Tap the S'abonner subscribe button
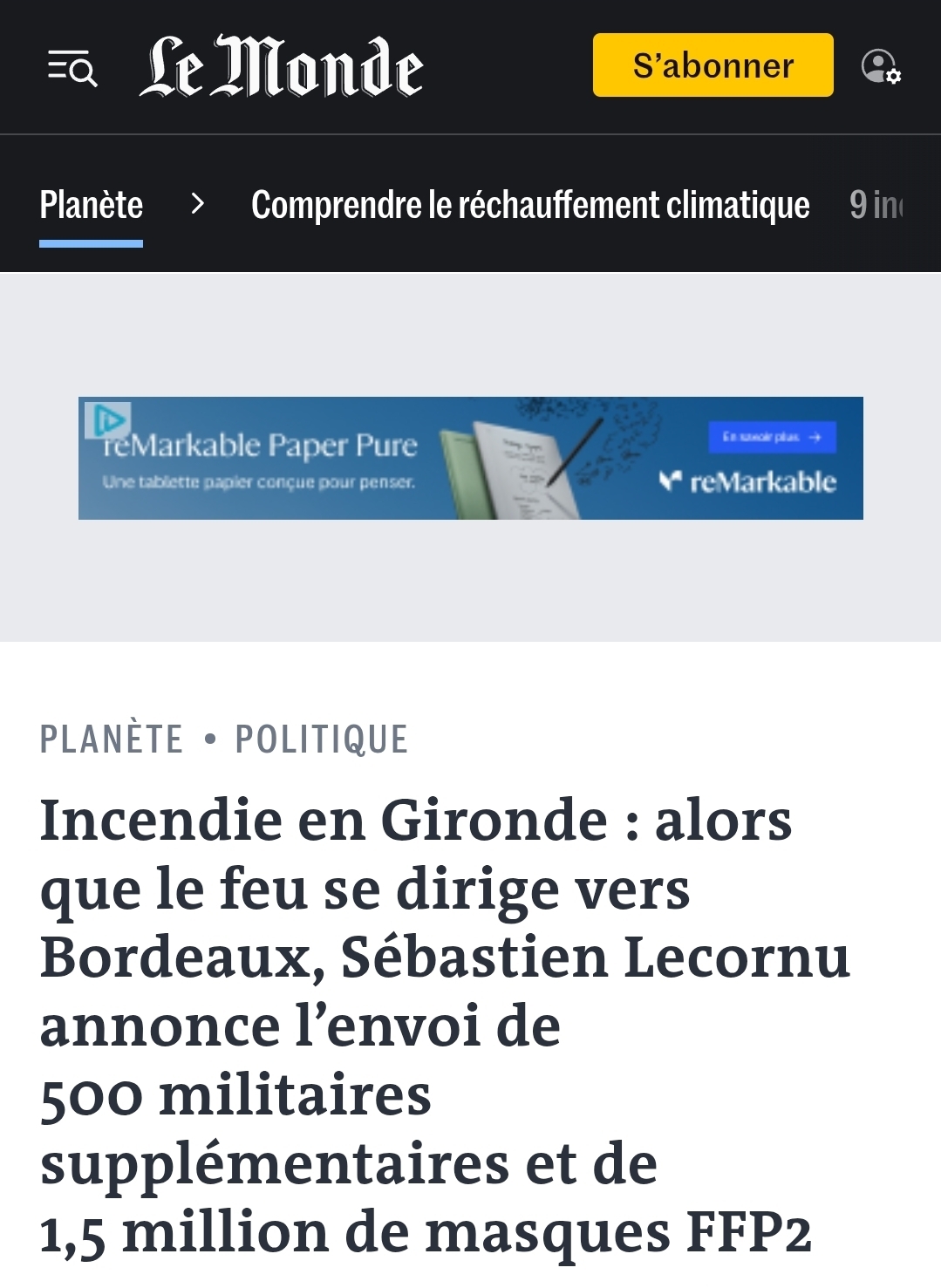The image size is (941, 1288). click(713, 65)
